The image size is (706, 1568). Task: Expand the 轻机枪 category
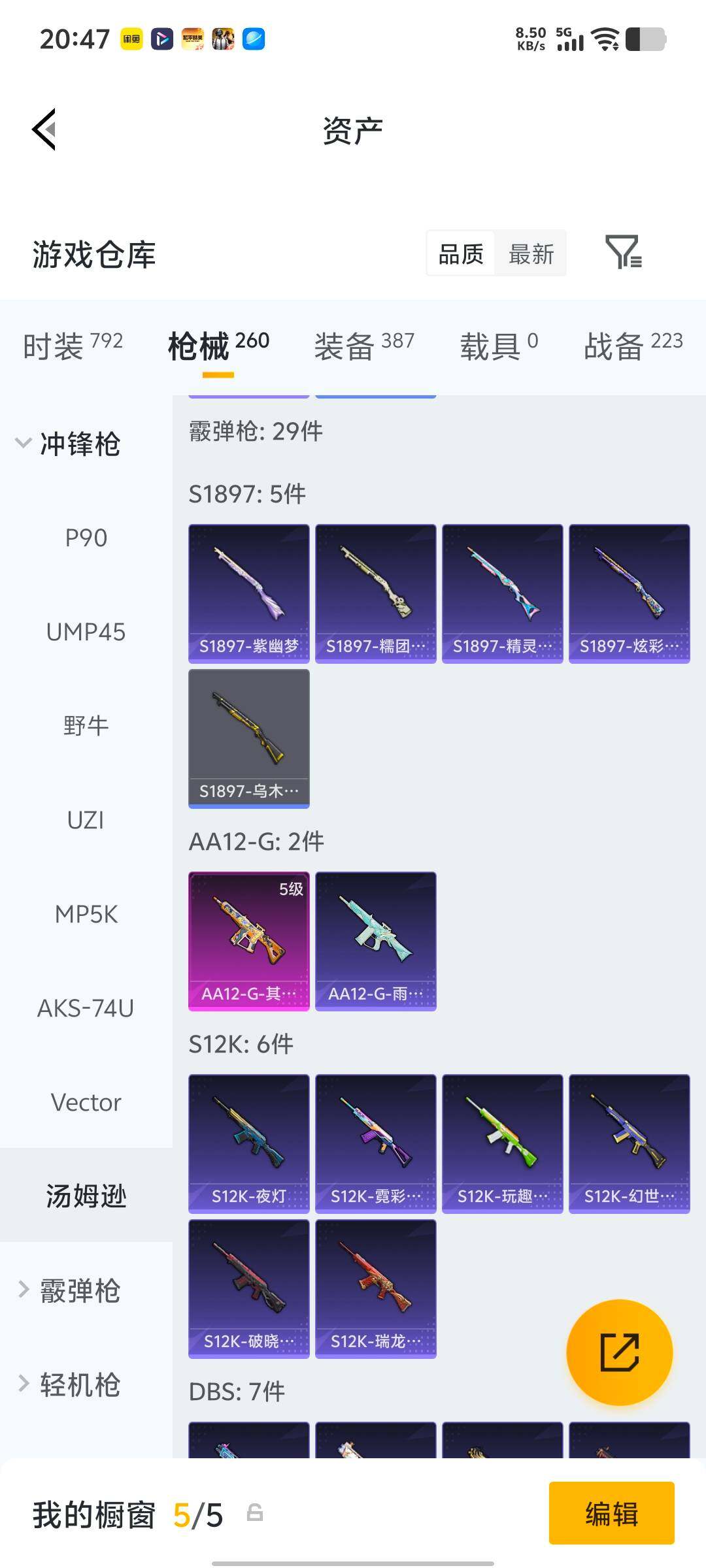tap(69, 1384)
